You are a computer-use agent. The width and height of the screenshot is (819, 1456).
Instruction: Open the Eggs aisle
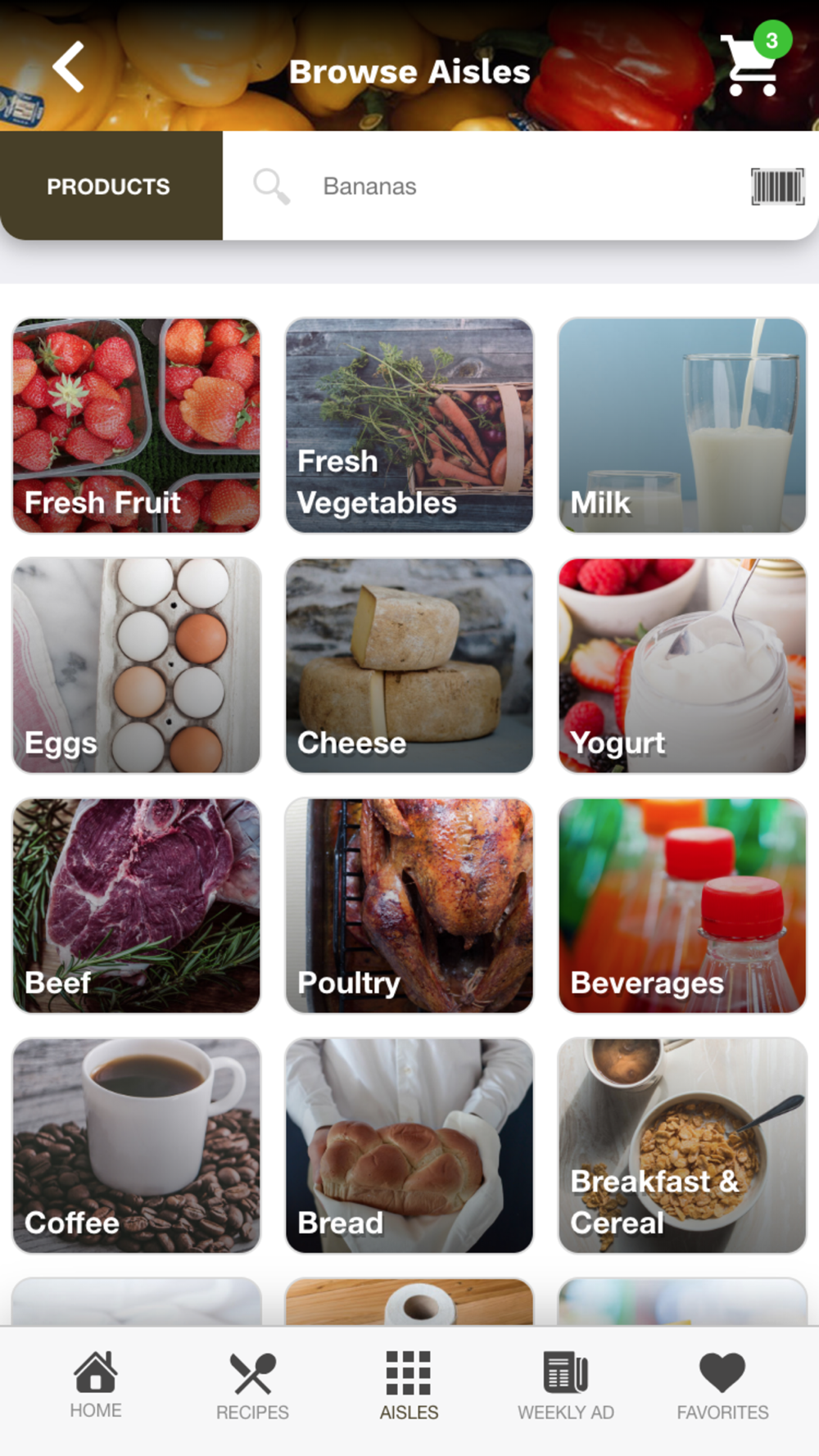pos(137,665)
